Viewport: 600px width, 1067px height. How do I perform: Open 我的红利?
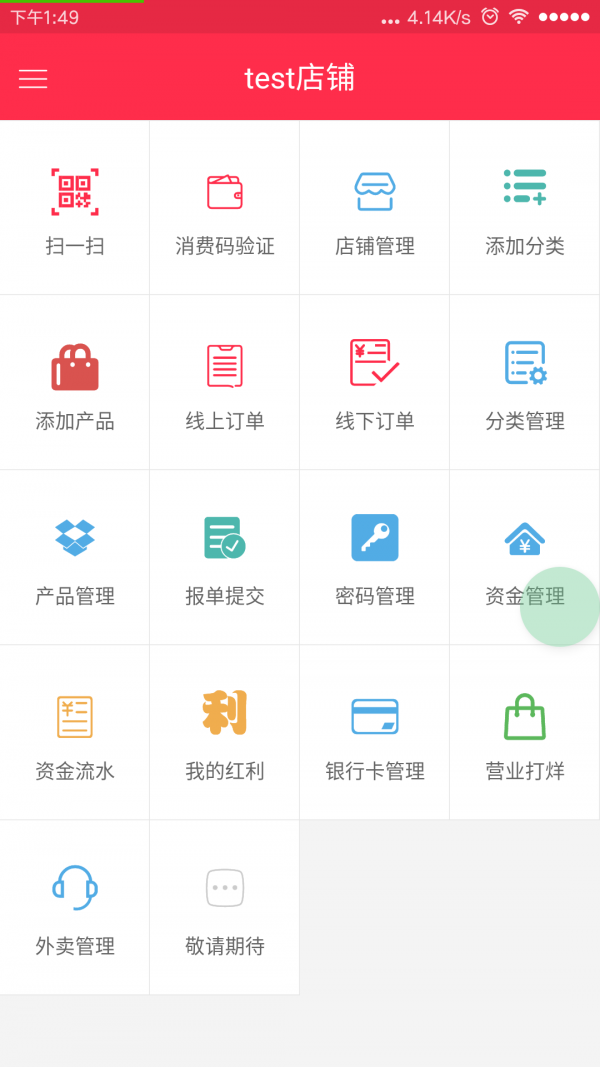[225, 733]
